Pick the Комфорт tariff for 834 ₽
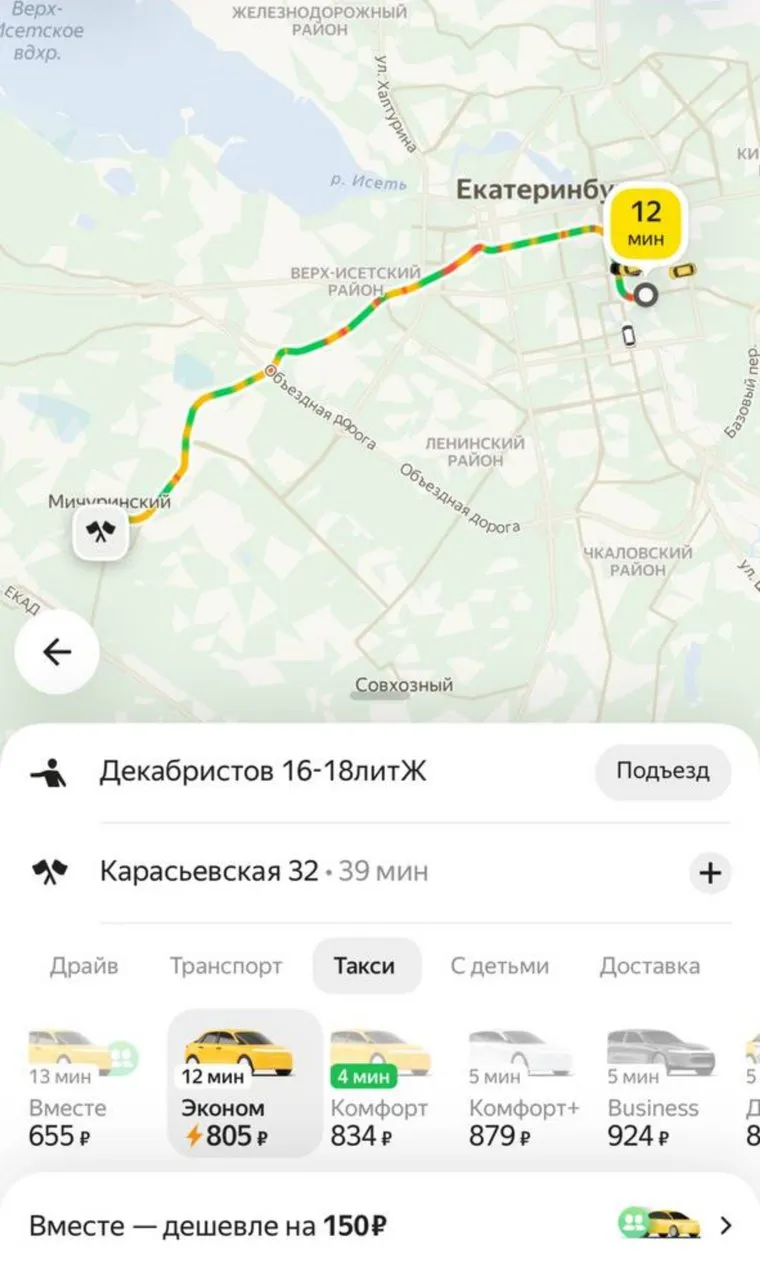Viewport: 760px width, 1276px height. click(379, 1090)
